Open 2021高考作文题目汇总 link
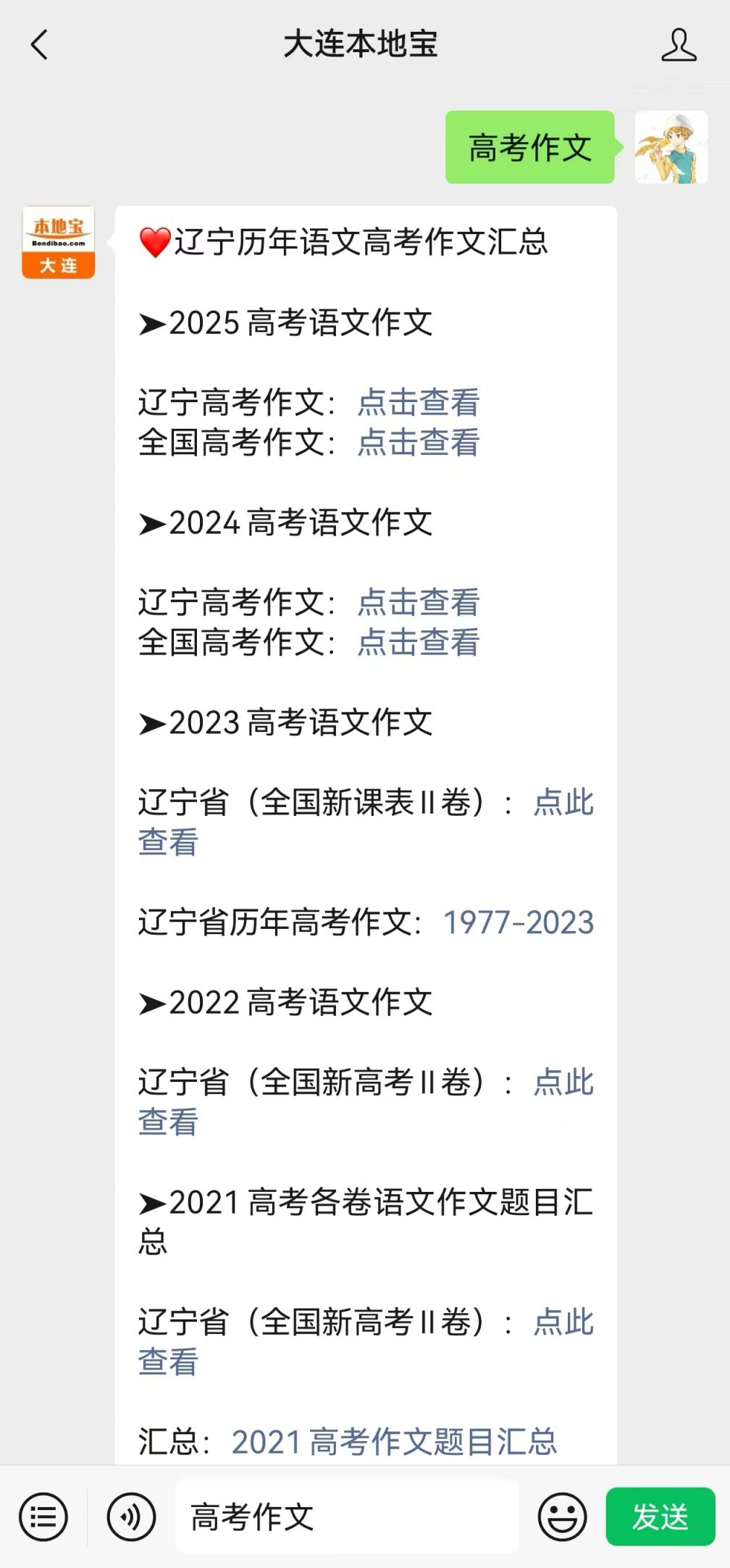 [395, 1441]
